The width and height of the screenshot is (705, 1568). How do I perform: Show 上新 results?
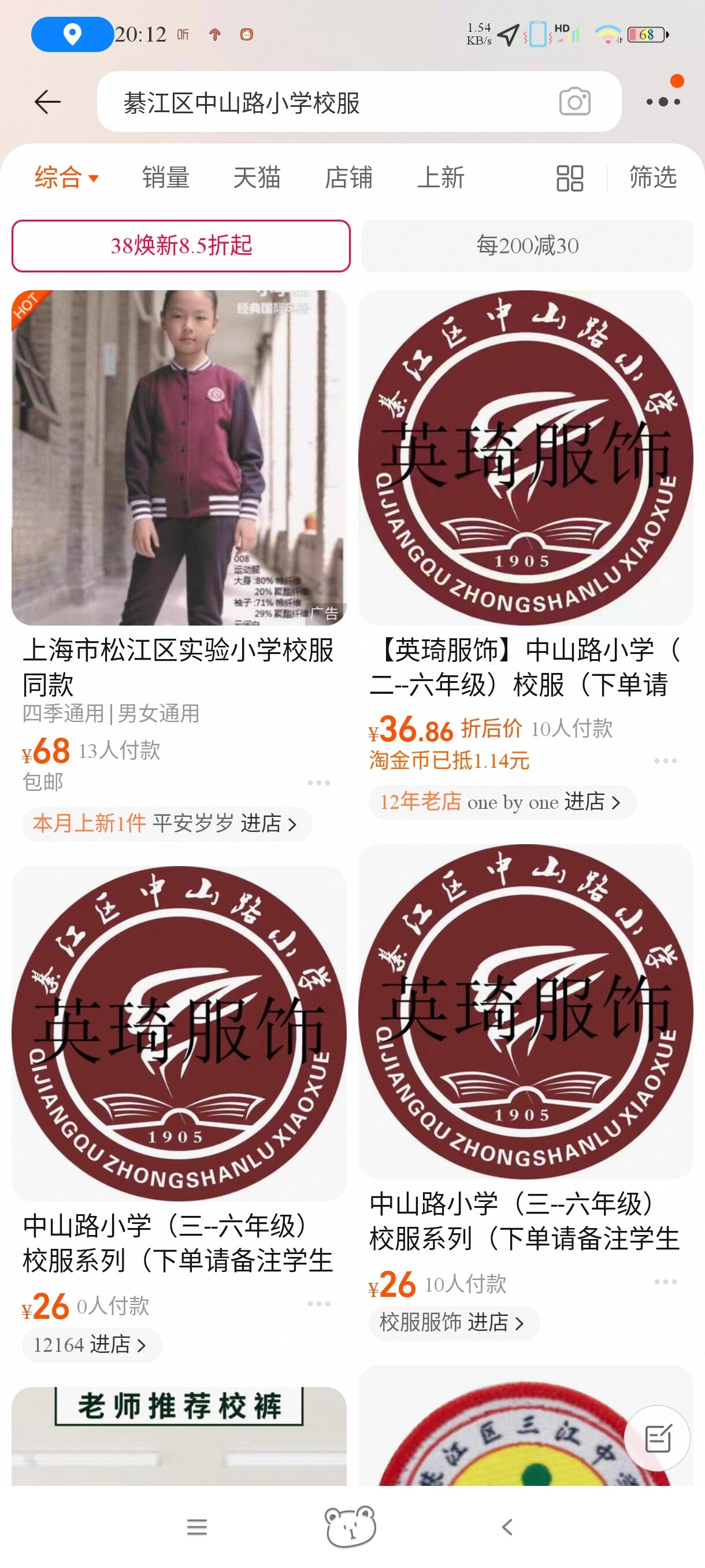pos(440,177)
